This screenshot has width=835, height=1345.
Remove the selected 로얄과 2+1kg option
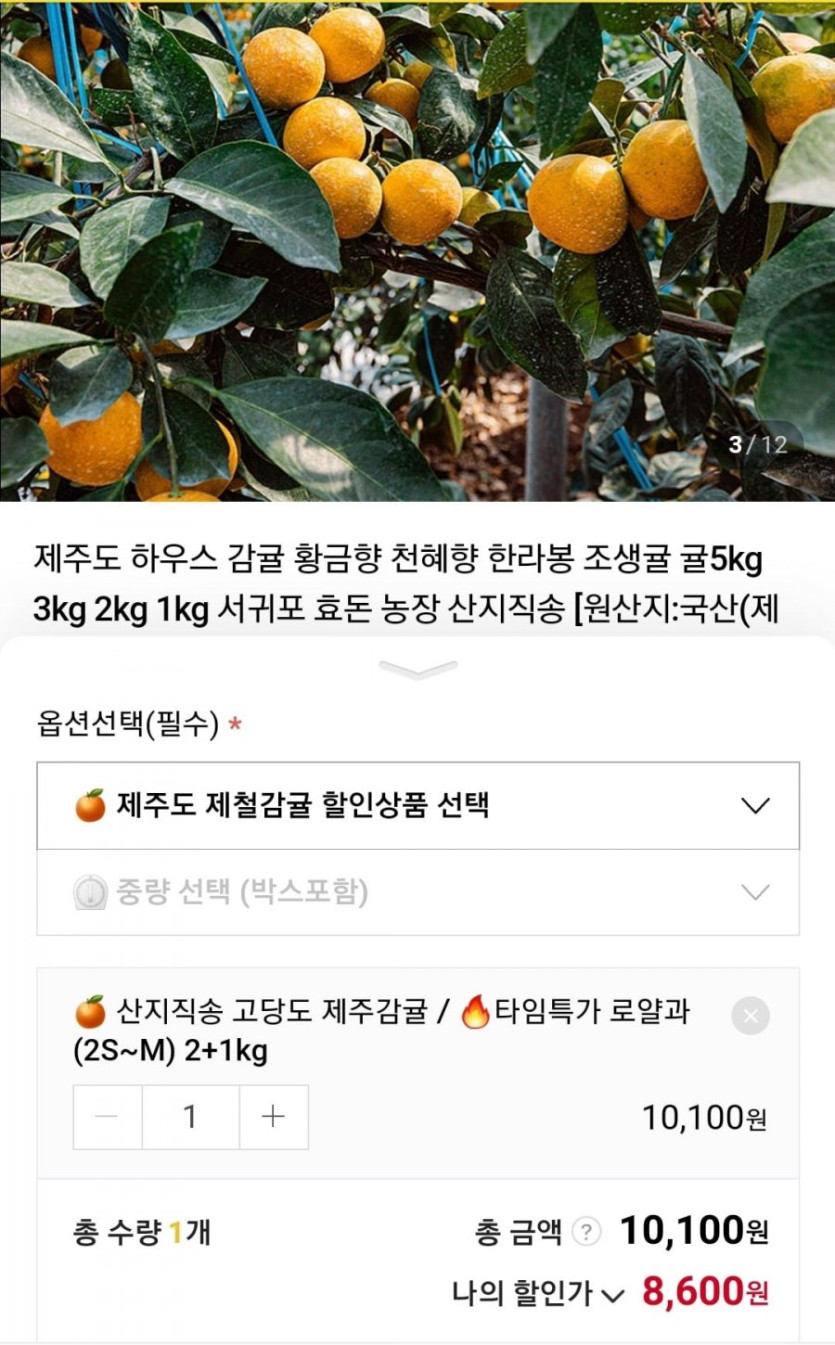[750, 1016]
